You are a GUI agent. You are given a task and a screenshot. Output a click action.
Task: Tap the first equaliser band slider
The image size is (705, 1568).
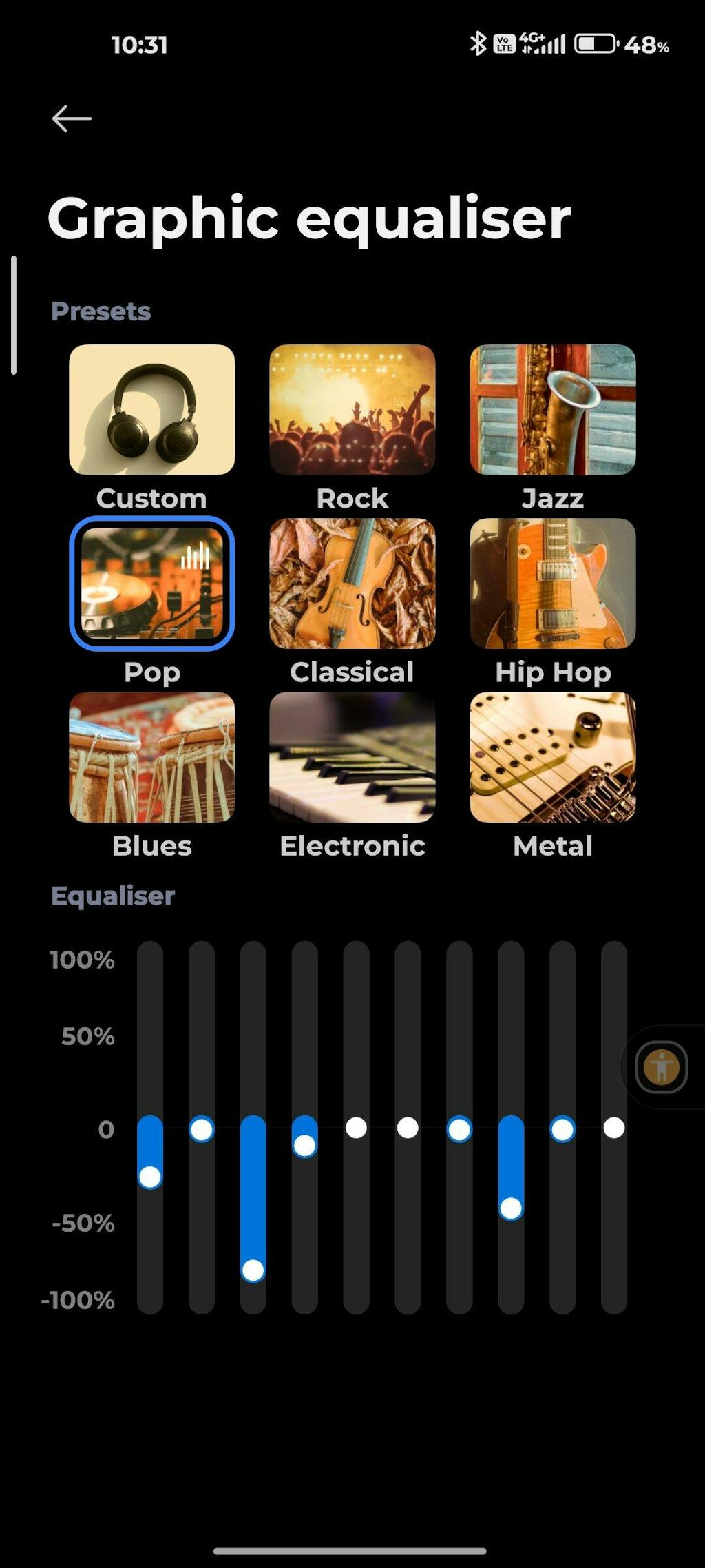click(150, 1177)
